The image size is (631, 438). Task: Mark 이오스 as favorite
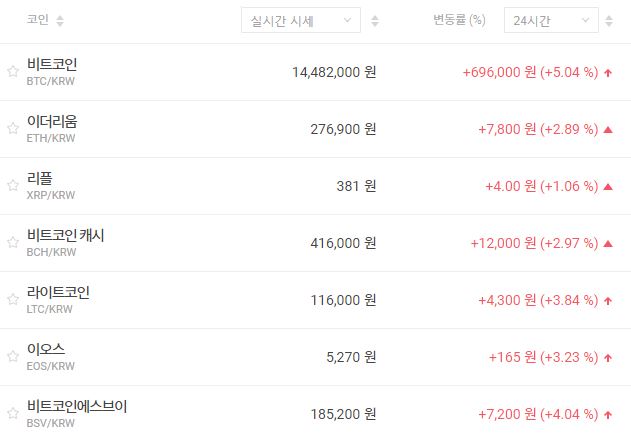13,357
